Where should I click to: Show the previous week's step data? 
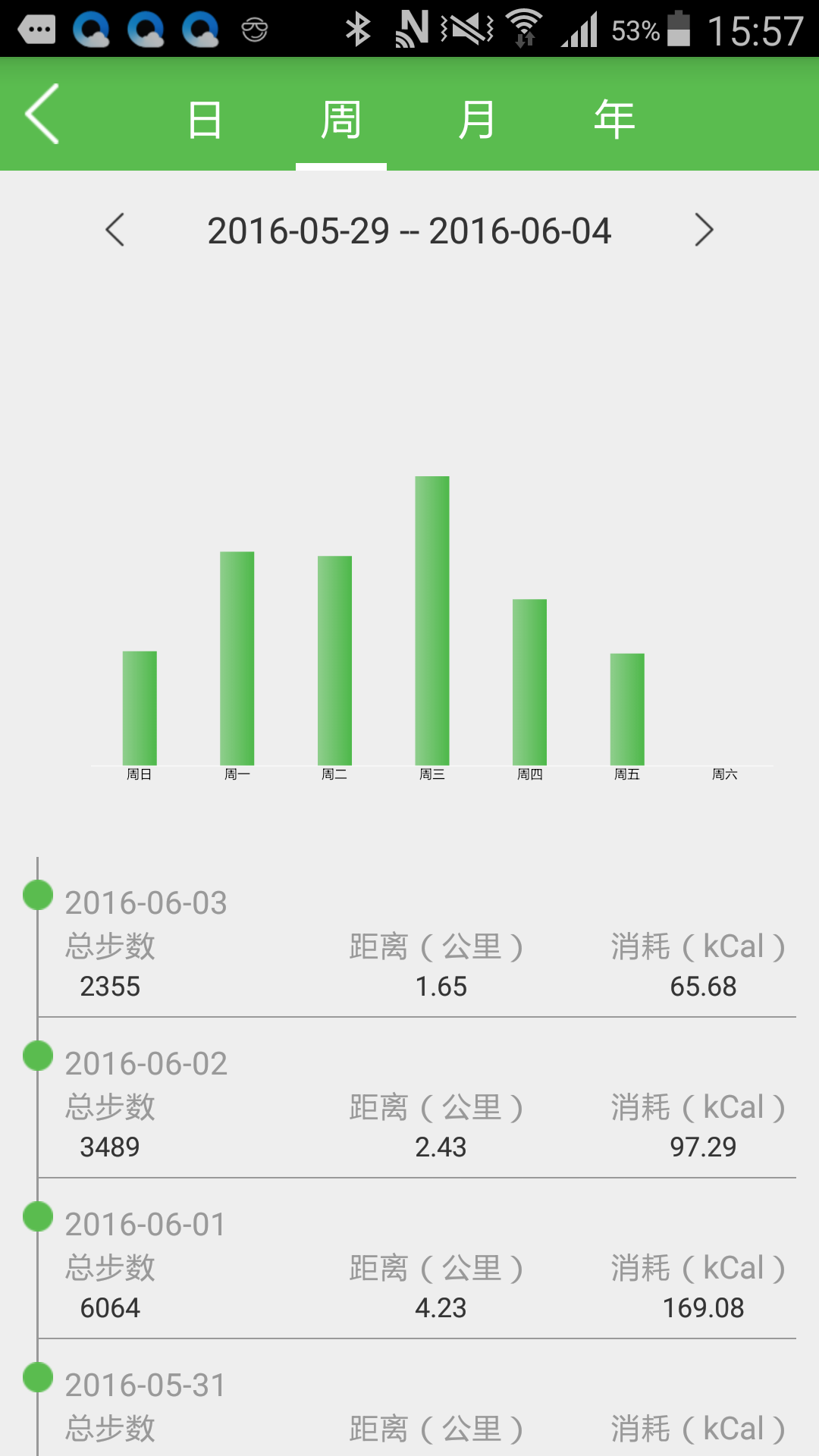[115, 230]
